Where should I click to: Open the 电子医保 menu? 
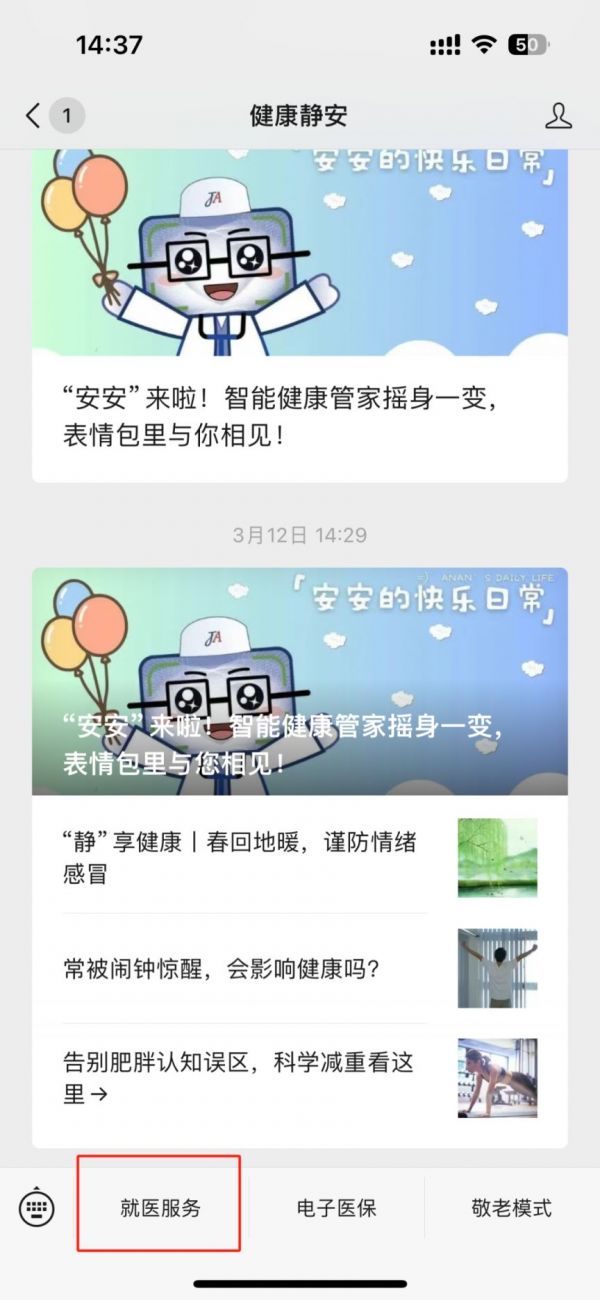(x=337, y=1208)
